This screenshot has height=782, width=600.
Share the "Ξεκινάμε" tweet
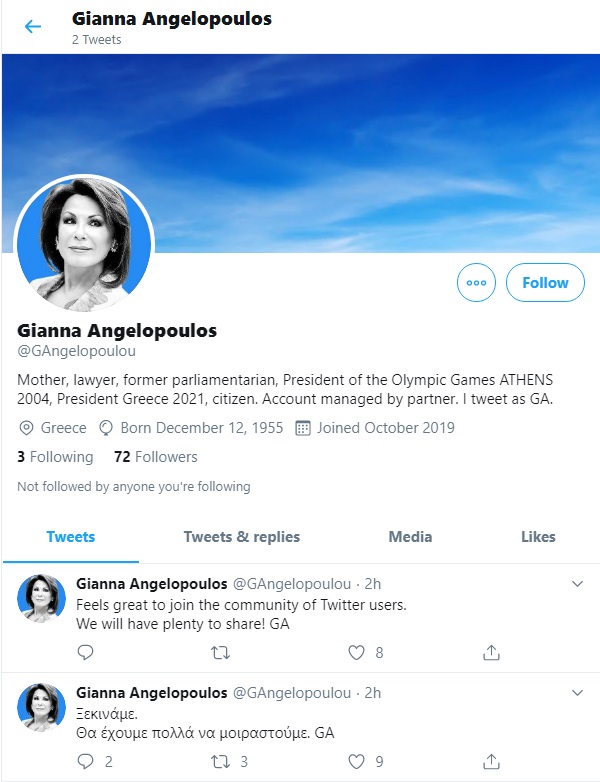pyautogui.click(x=491, y=762)
